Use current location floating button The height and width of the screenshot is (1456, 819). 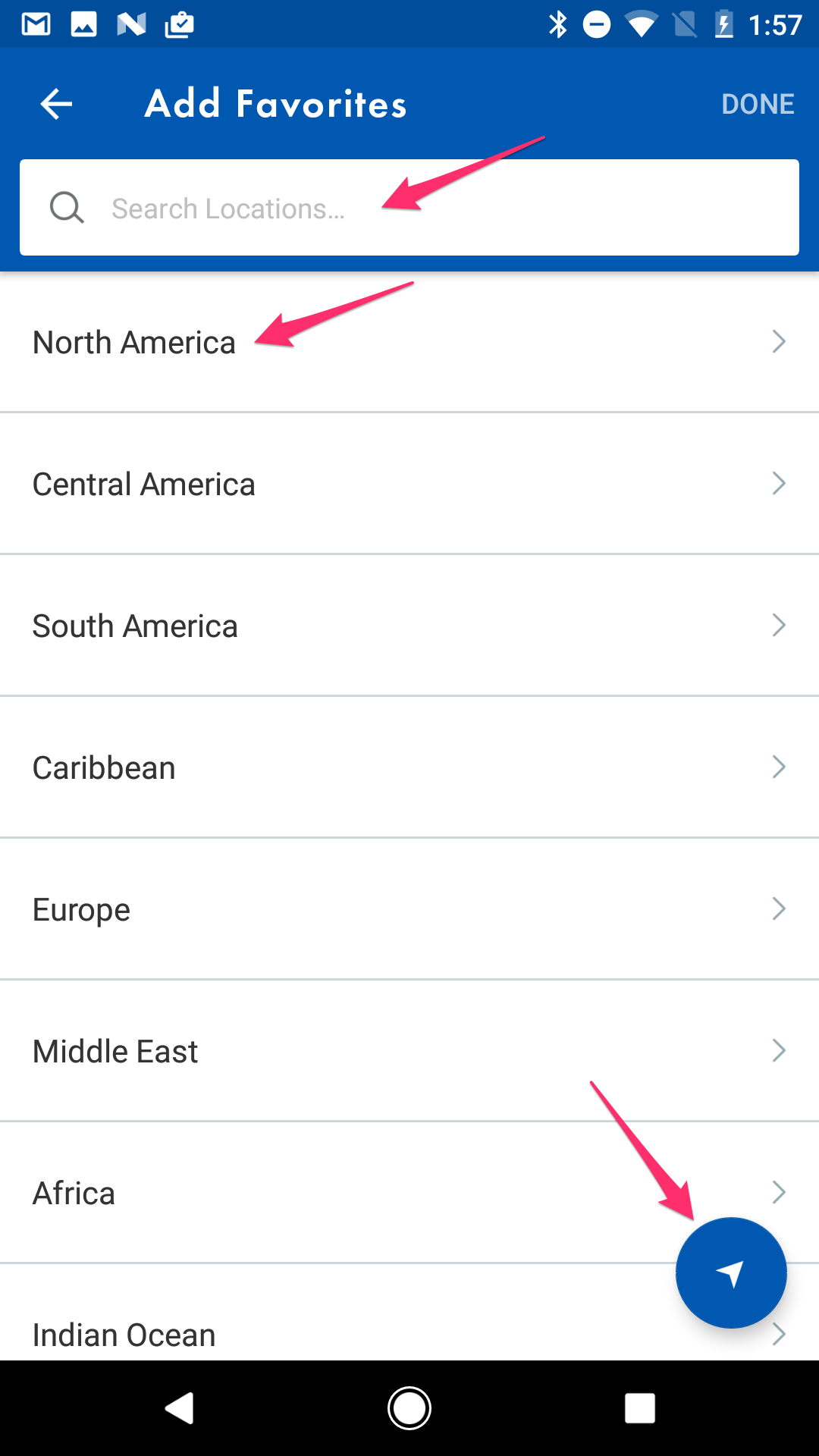pos(731,1273)
